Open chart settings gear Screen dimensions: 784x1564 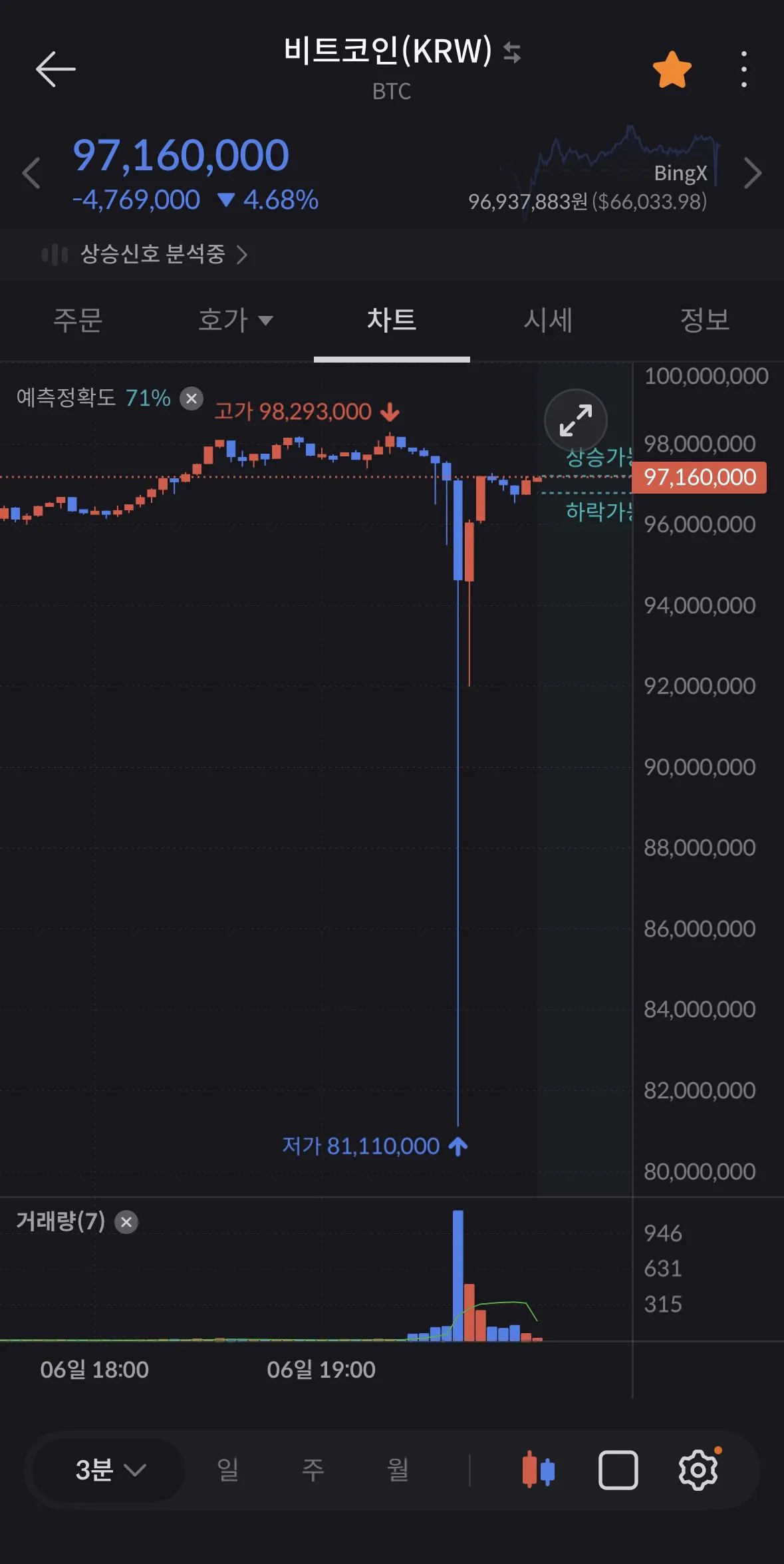698,1470
